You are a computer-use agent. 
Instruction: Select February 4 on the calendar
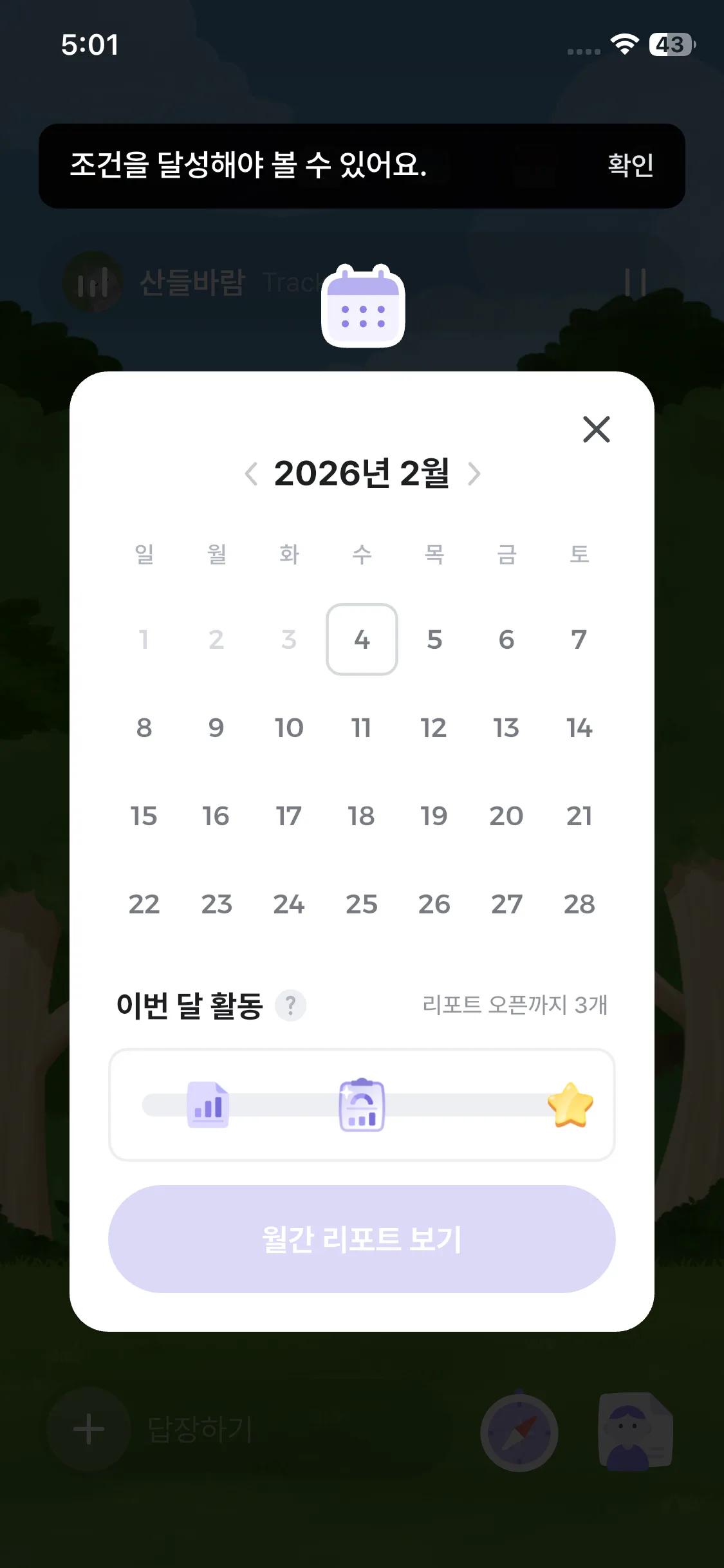362,639
